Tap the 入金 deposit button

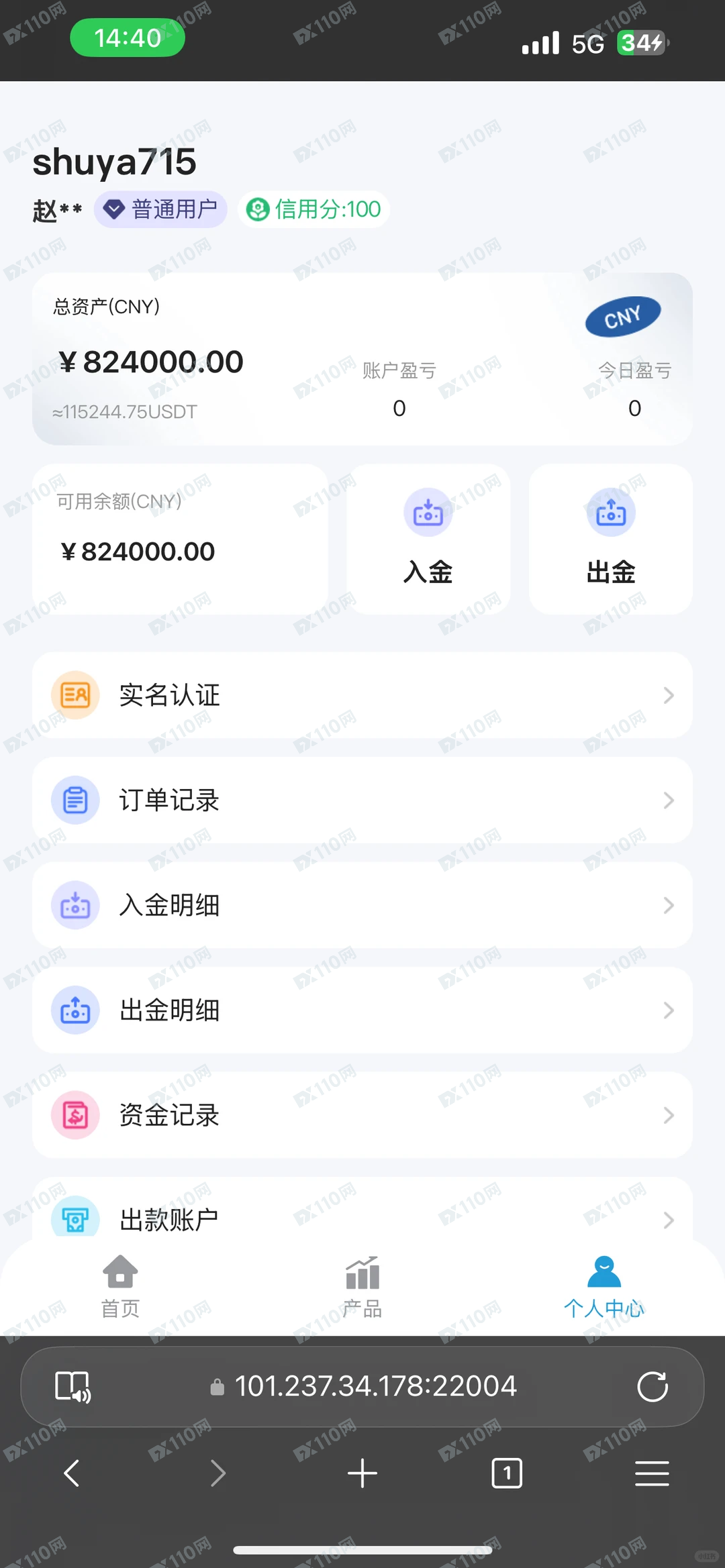(x=428, y=539)
